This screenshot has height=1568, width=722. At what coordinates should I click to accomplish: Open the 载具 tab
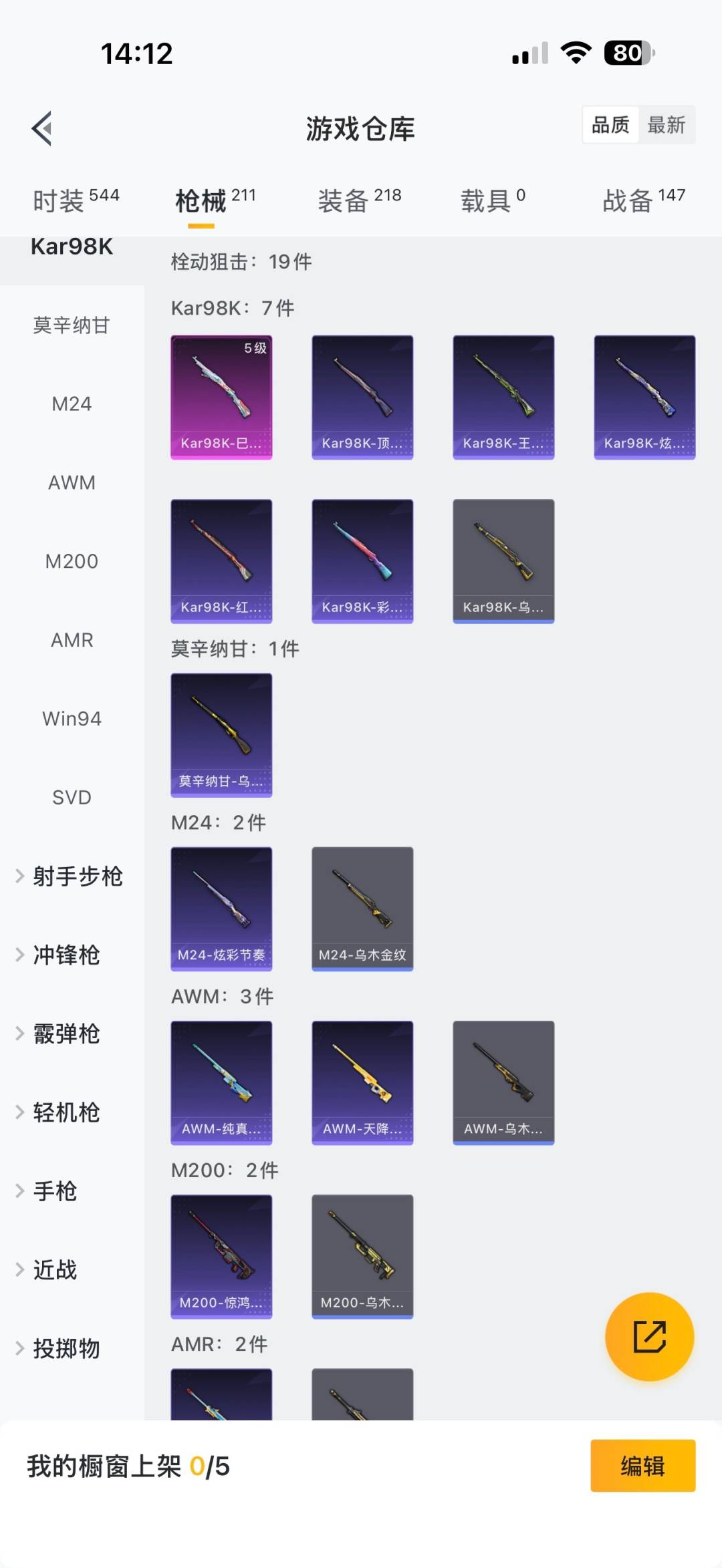tap(493, 200)
